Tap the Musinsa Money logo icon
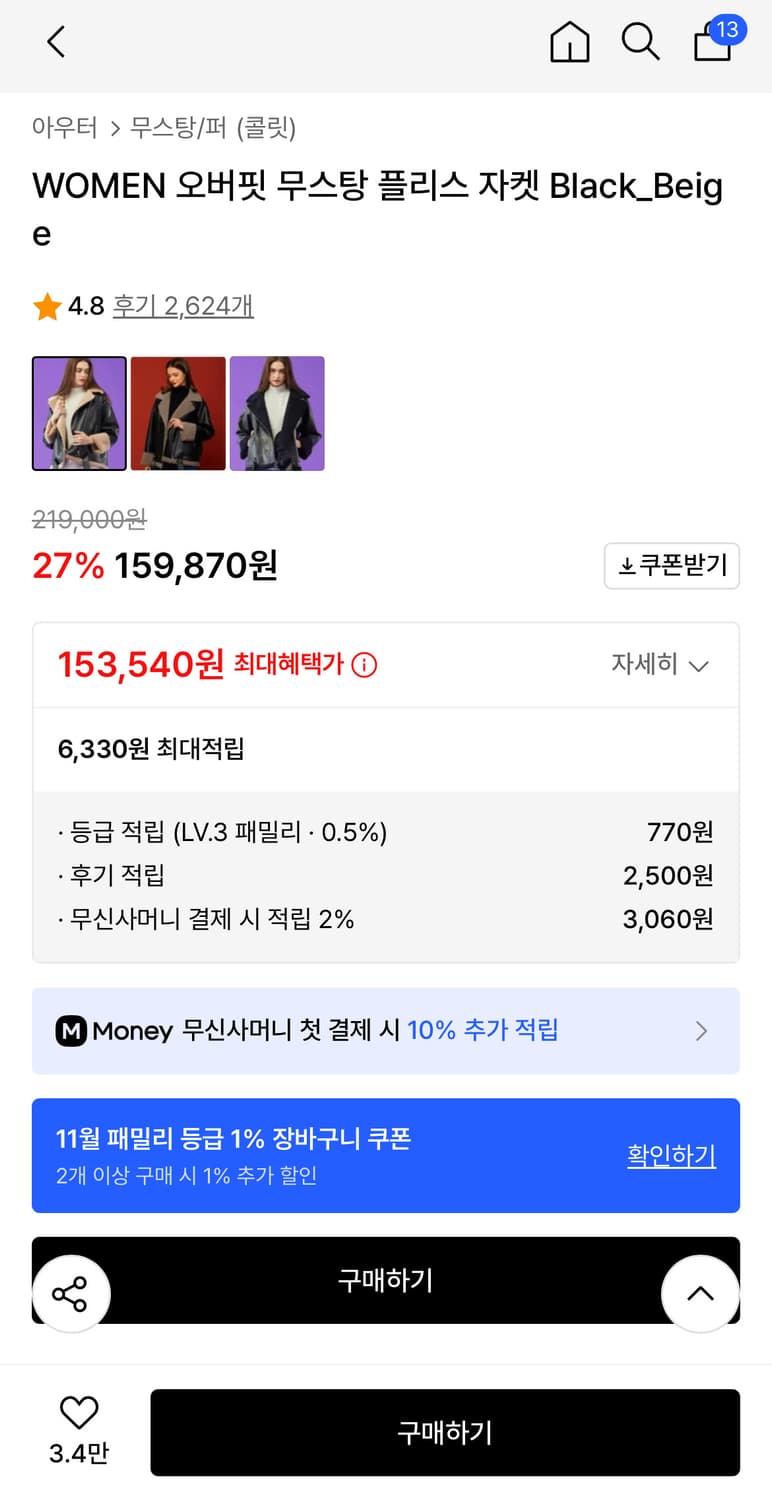Viewport: 772px width, 1500px height. pos(69,1030)
